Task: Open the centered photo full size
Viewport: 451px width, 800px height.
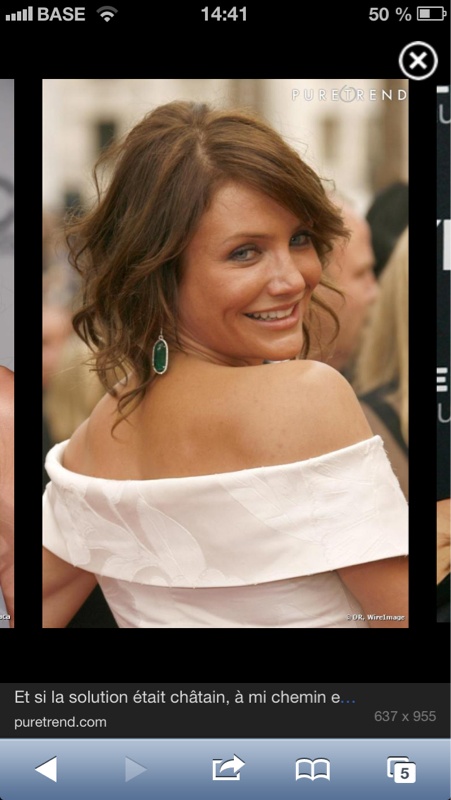Action: point(225,353)
